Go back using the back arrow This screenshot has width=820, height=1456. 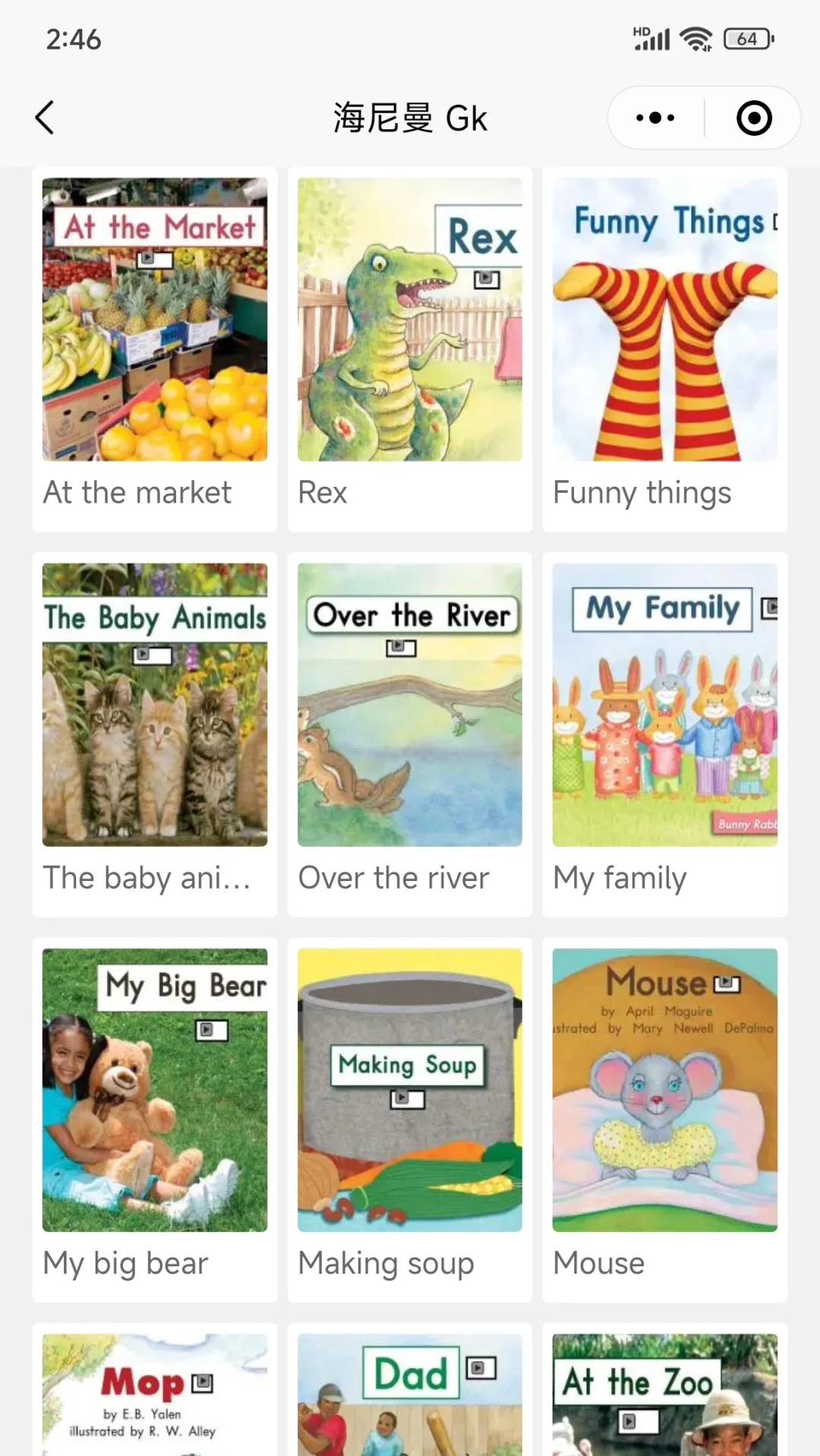(45, 118)
